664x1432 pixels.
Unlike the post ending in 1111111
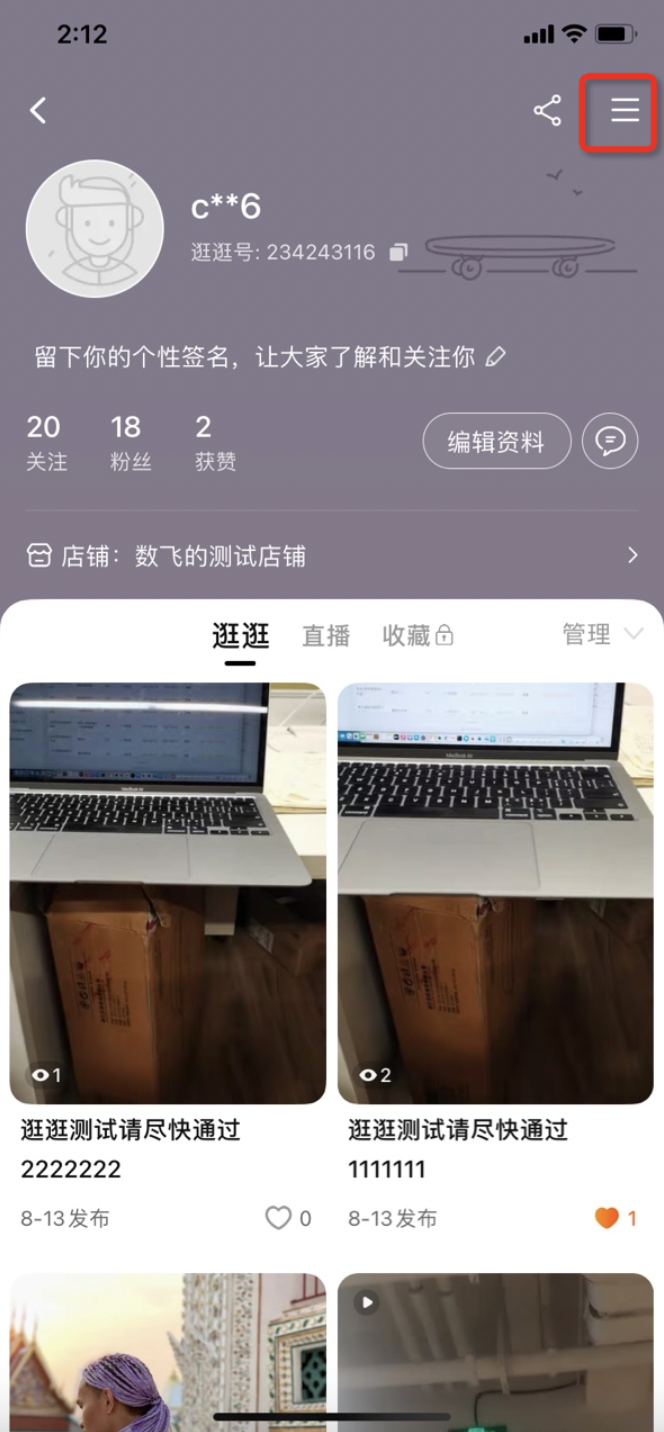click(607, 1218)
